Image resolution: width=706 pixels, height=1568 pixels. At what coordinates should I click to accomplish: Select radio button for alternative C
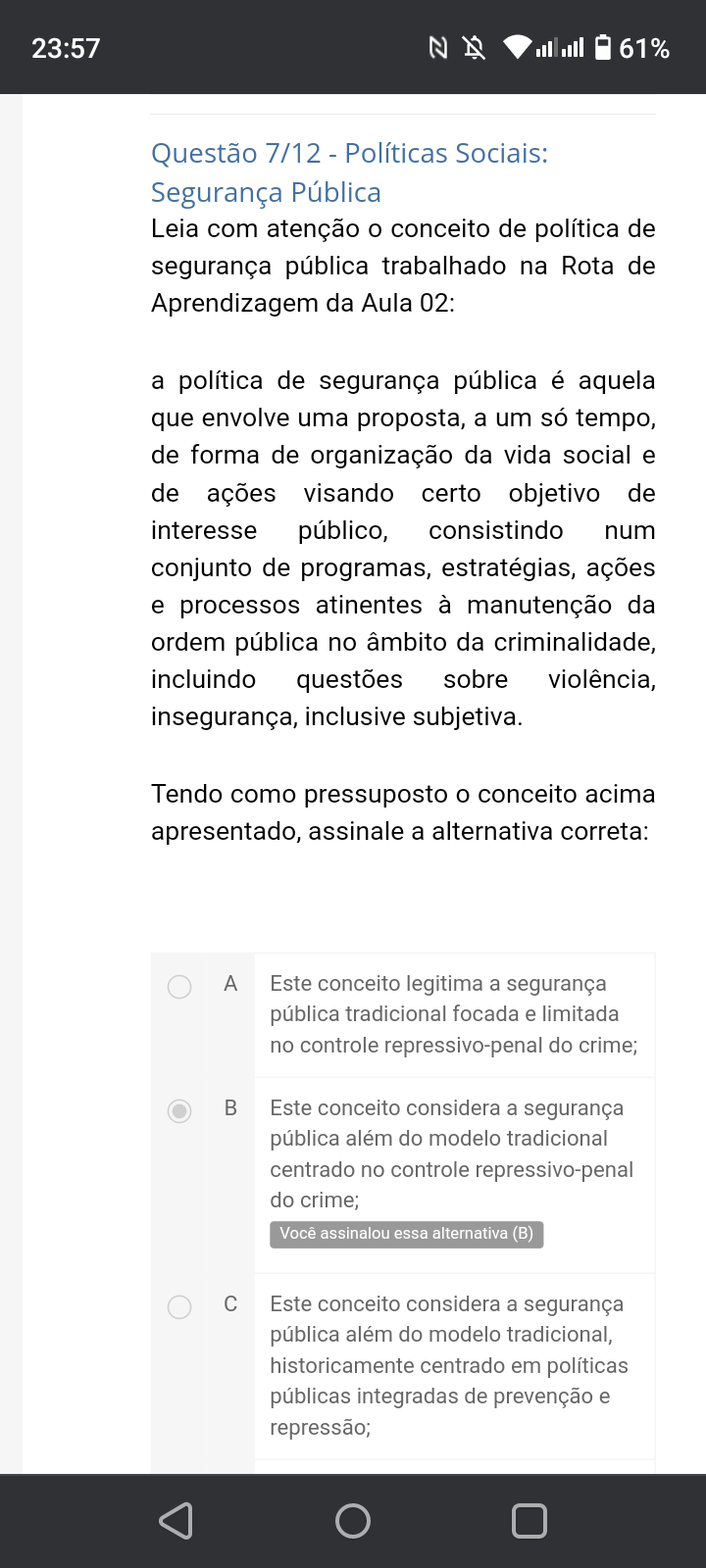coord(179,1306)
